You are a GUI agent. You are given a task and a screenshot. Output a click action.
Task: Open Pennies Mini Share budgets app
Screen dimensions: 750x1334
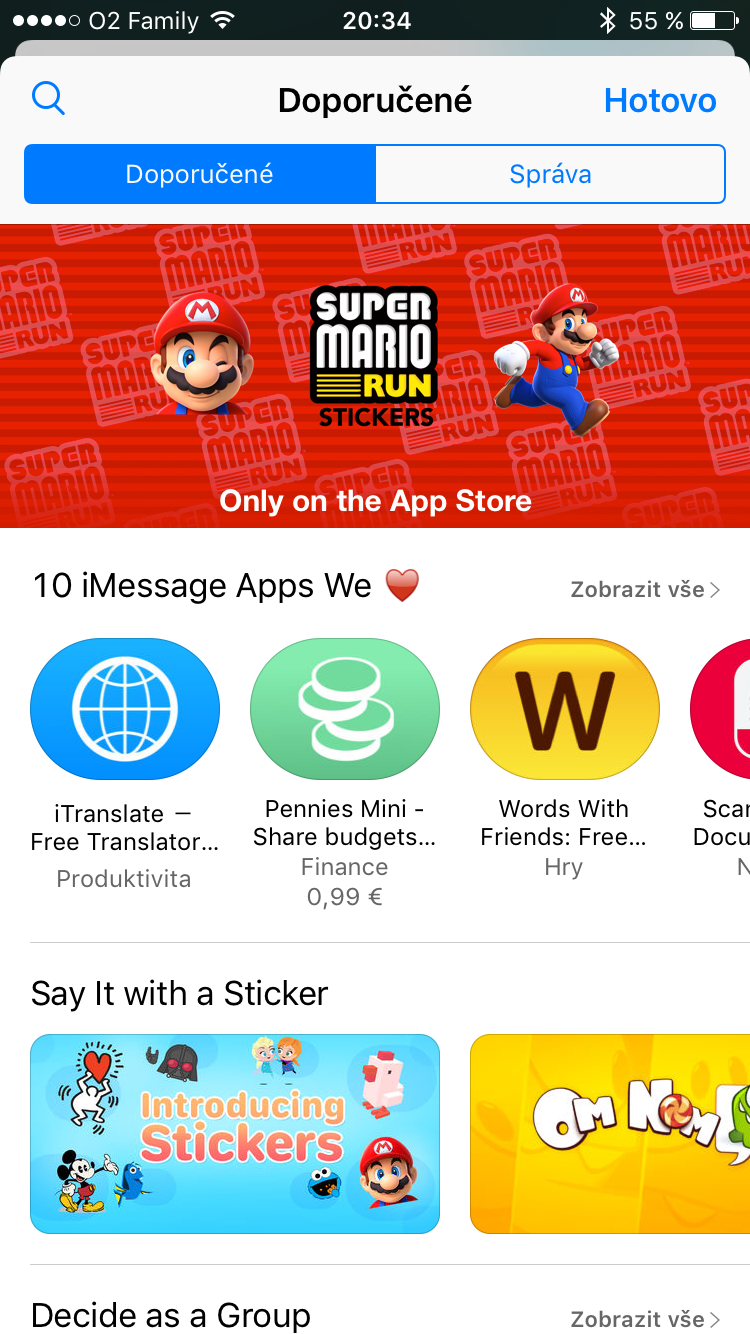coord(344,709)
